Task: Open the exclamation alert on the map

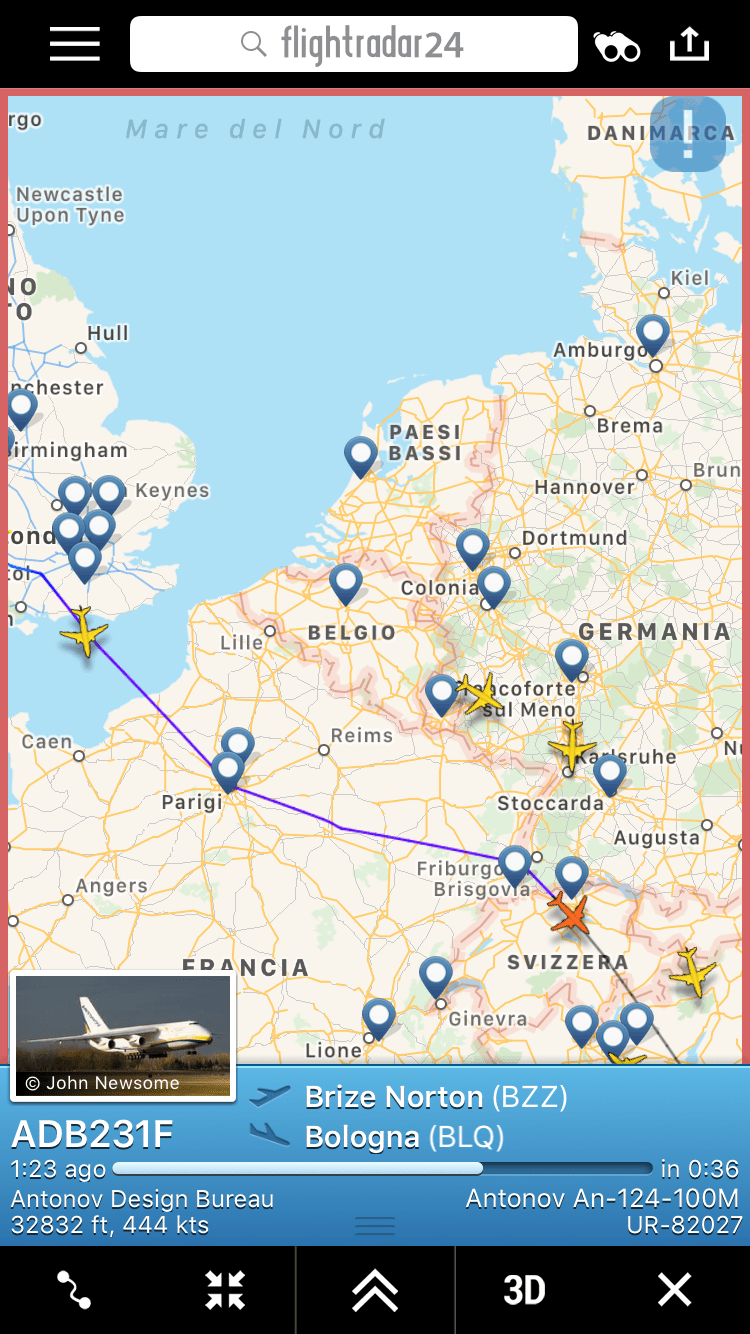Action: pyautogui.click(x=687, y=134)
